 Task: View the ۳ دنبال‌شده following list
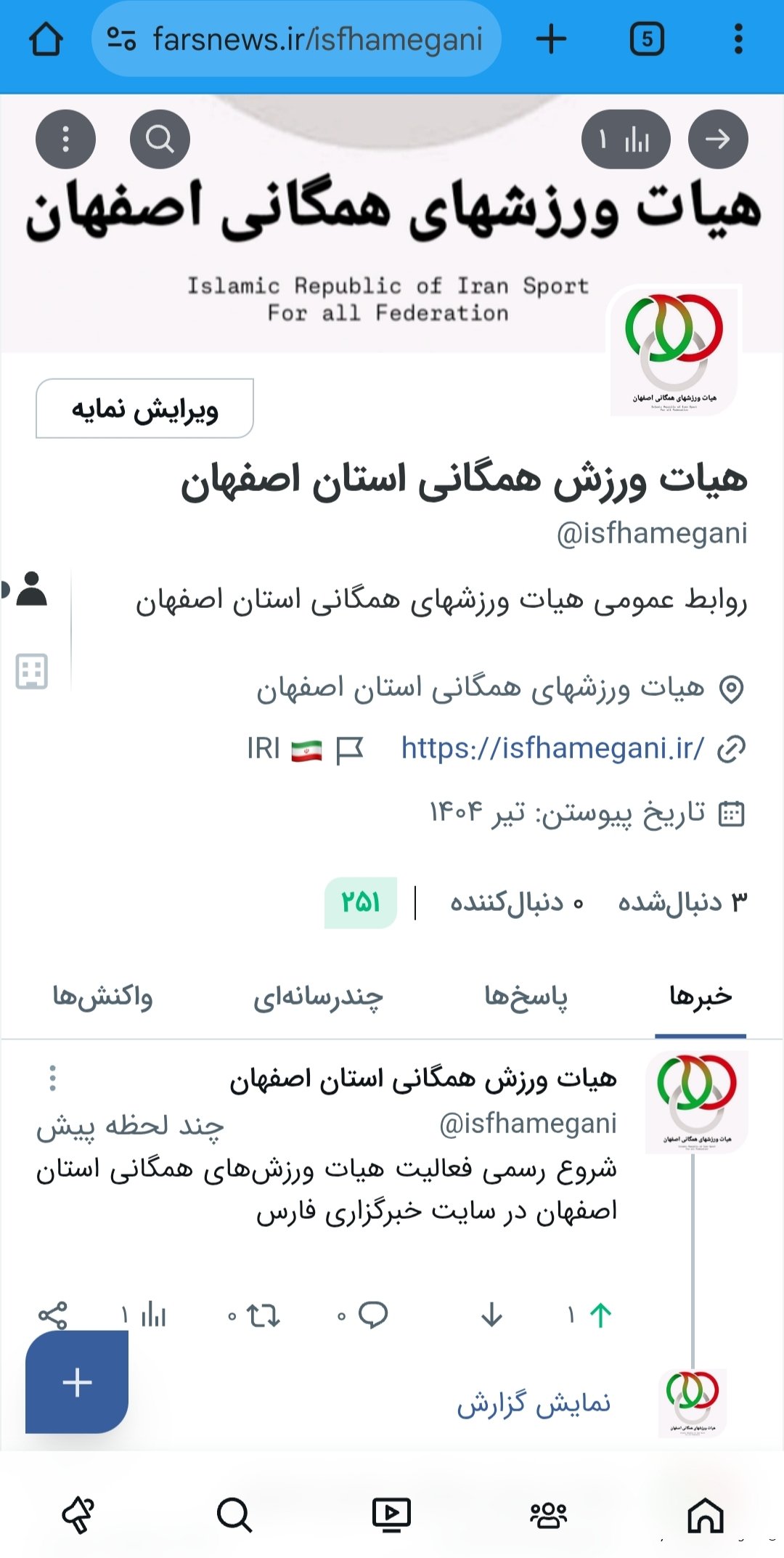point(682,903)
